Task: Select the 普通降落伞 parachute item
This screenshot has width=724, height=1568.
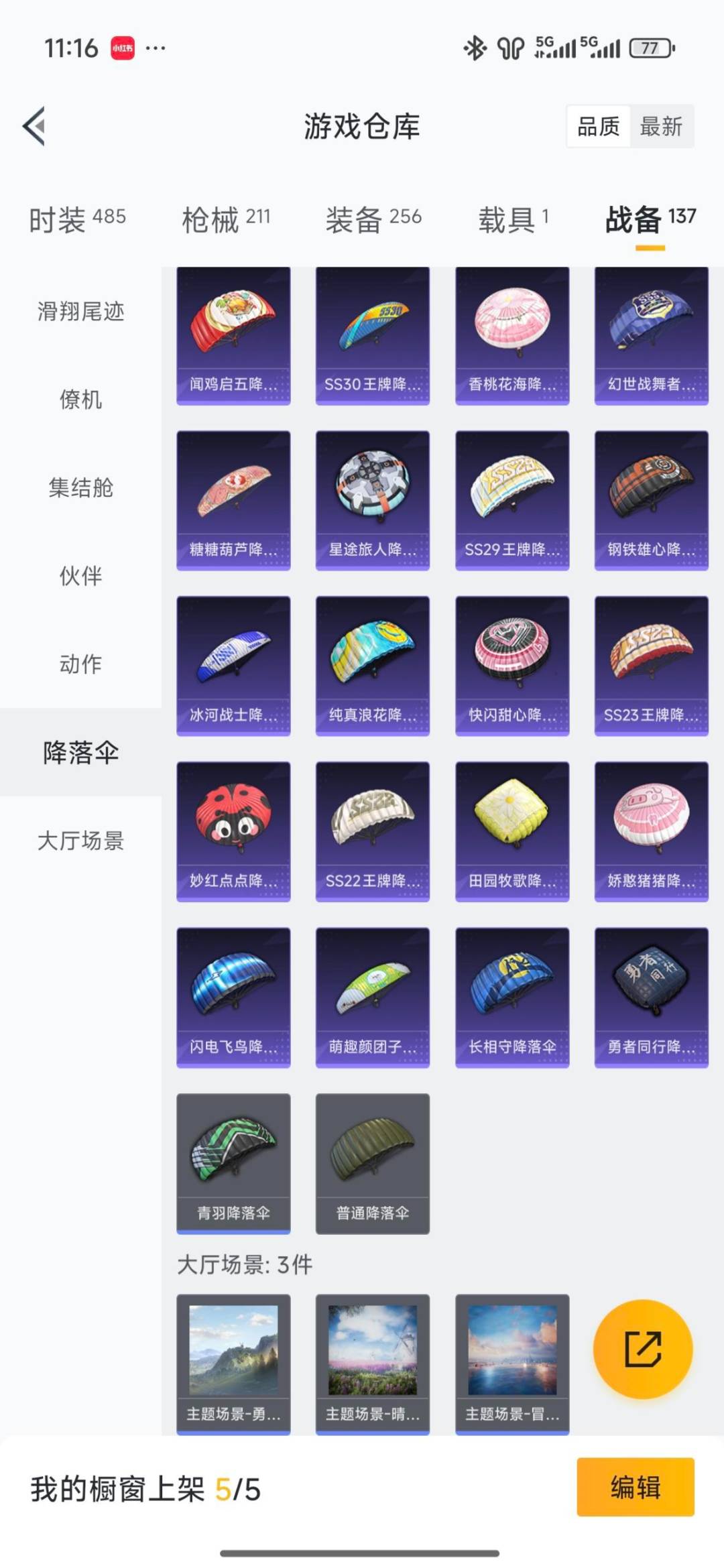Action: pos(371,1163)
